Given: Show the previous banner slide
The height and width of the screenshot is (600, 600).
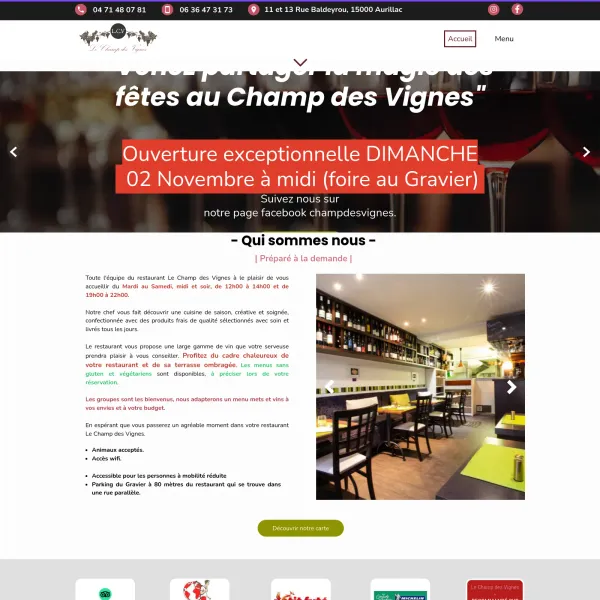Looking at the screenshot, I should [13, 152].
